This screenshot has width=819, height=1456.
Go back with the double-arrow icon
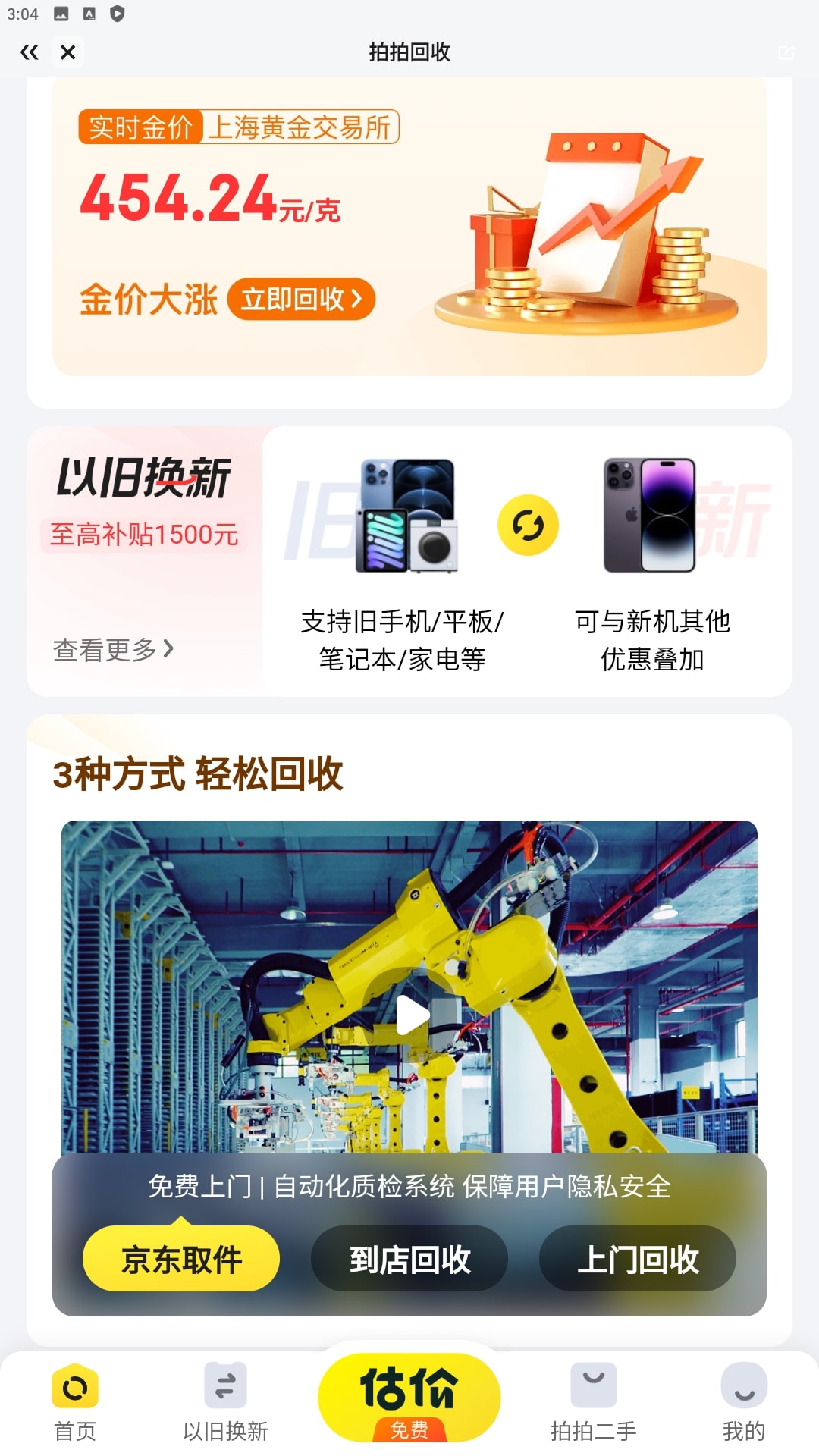[30, 52]
